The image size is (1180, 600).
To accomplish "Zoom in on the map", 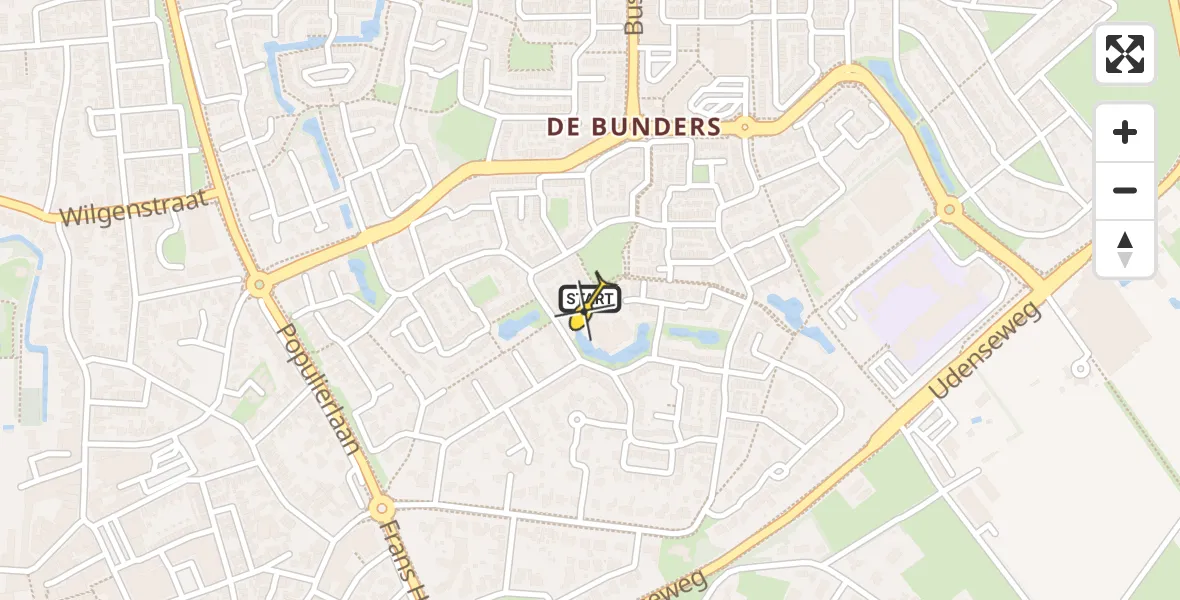I will coord(1125,133).
